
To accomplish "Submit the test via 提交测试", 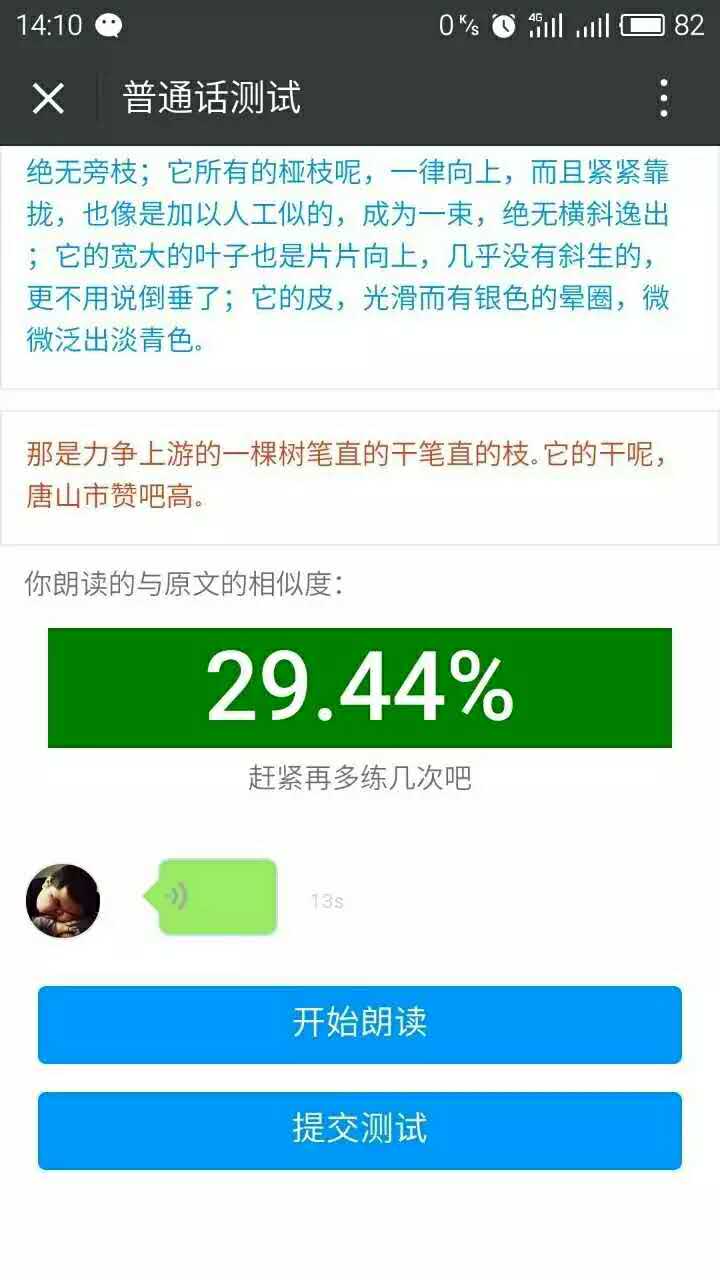I will click(x=360, y=1130).
